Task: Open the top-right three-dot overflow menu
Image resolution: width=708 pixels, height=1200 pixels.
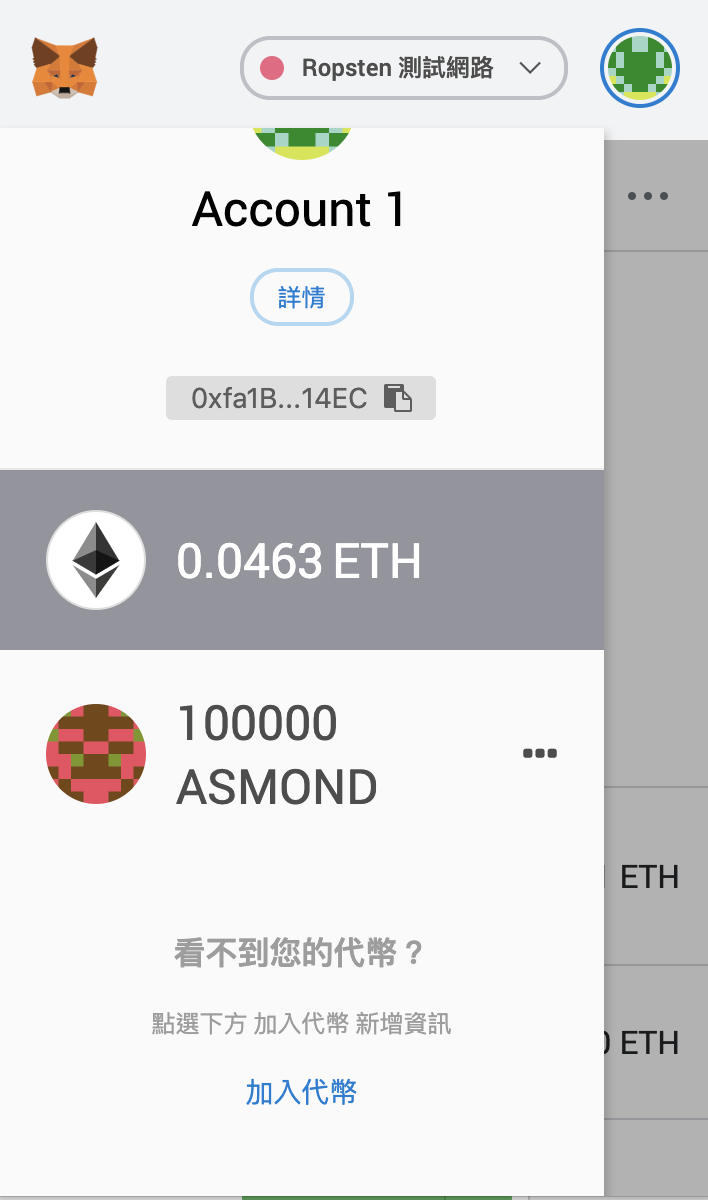Action: coord(647,196)
